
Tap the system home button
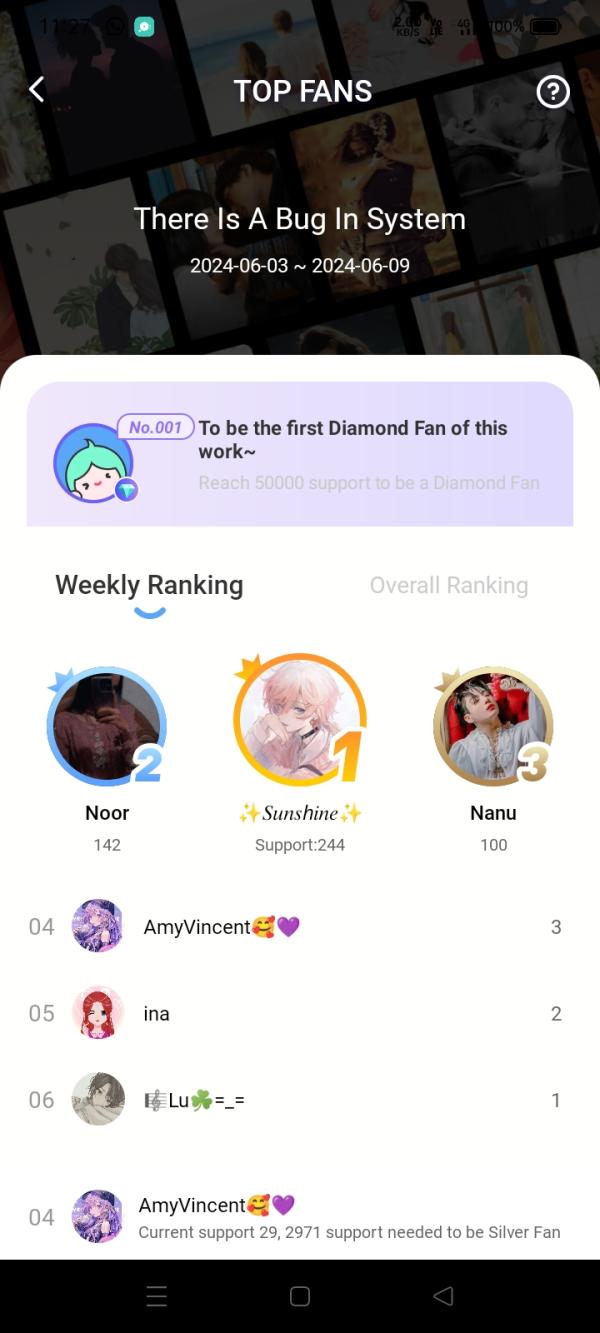point(300,1296)
